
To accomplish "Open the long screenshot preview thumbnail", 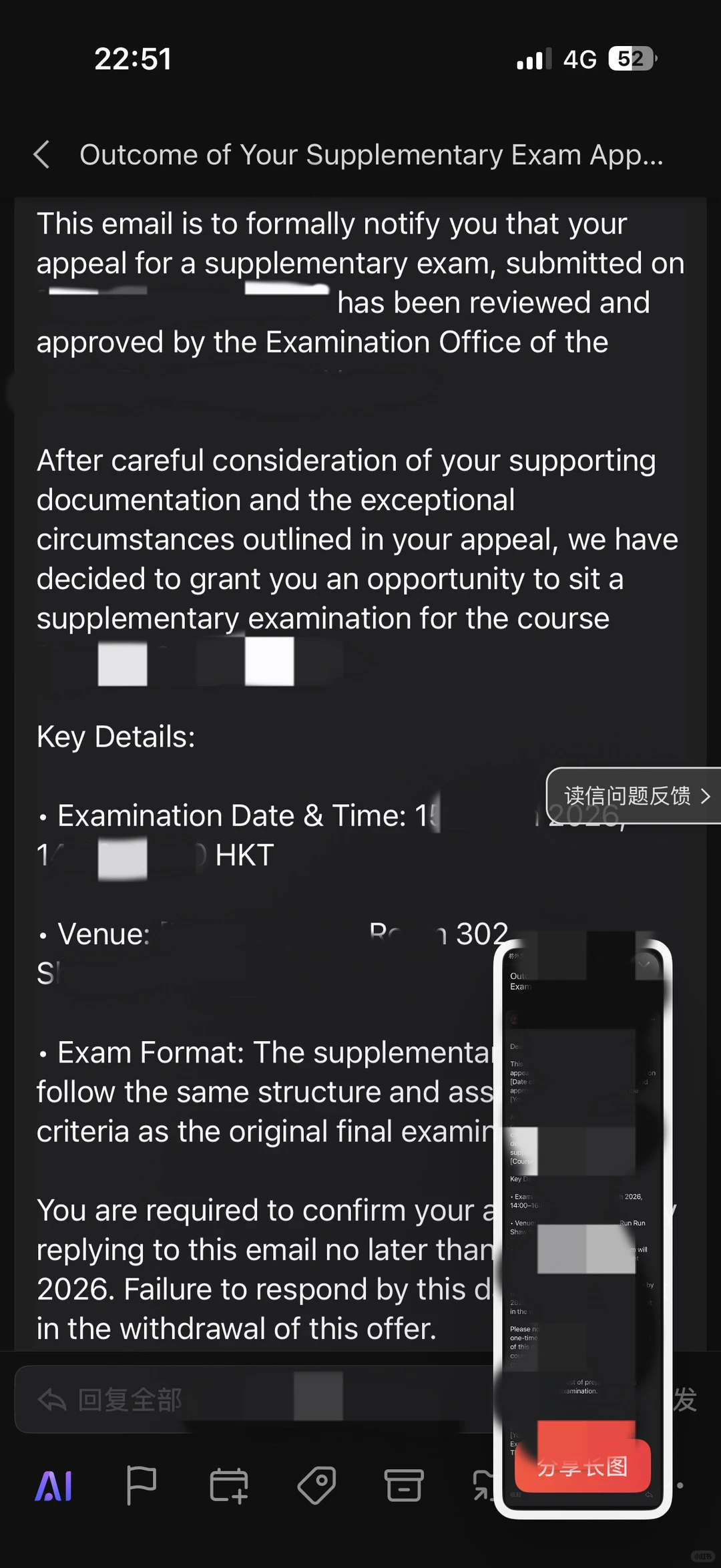I will 583,1189.
